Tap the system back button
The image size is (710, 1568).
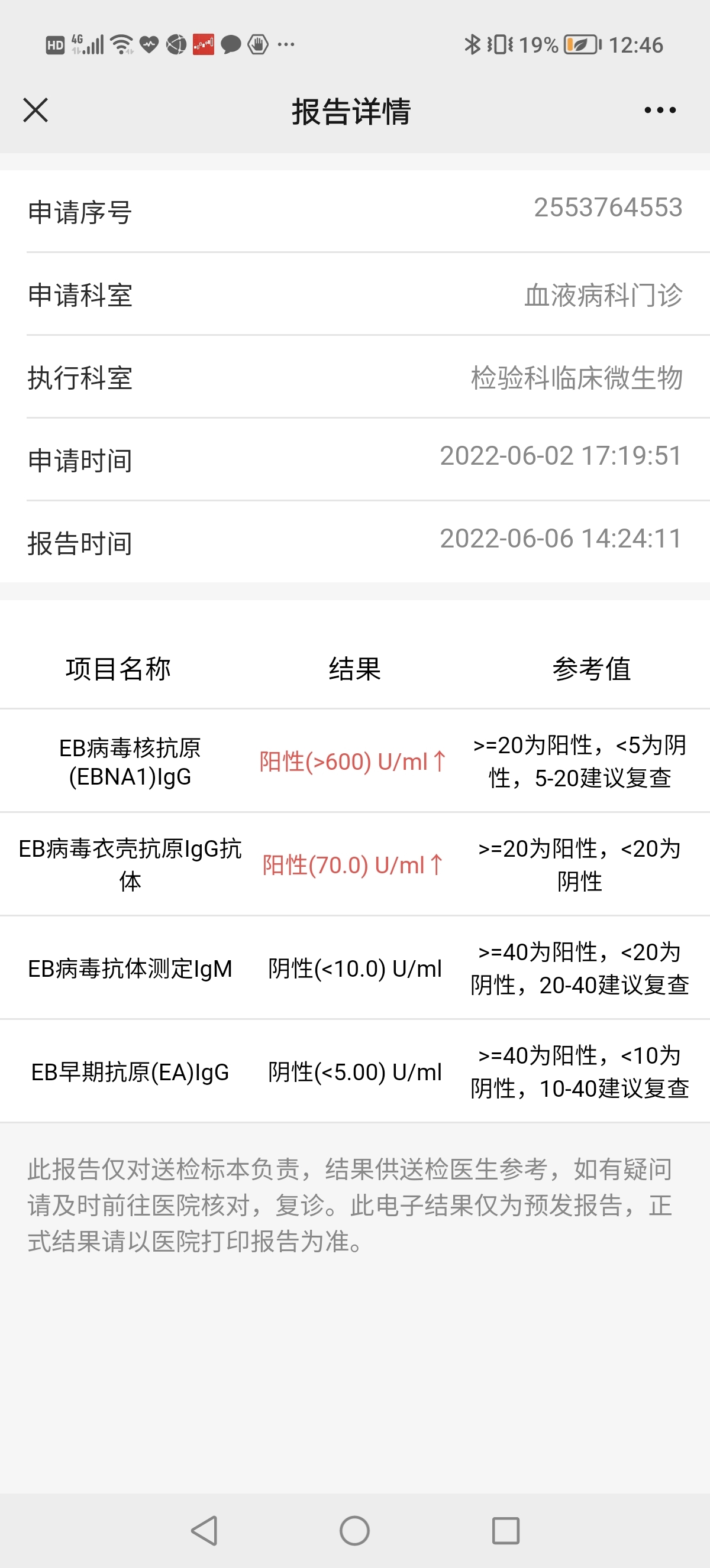pos(205,1530)
